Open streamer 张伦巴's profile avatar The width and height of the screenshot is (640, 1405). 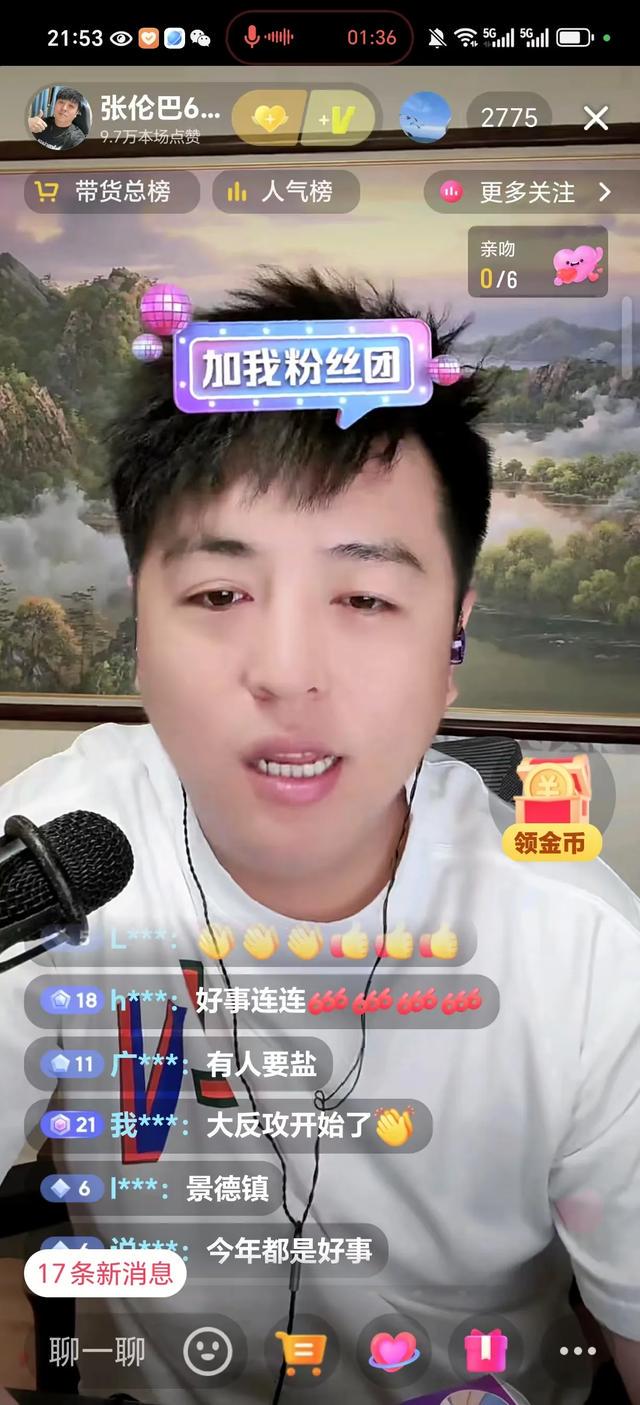click(x=58, y=118)
